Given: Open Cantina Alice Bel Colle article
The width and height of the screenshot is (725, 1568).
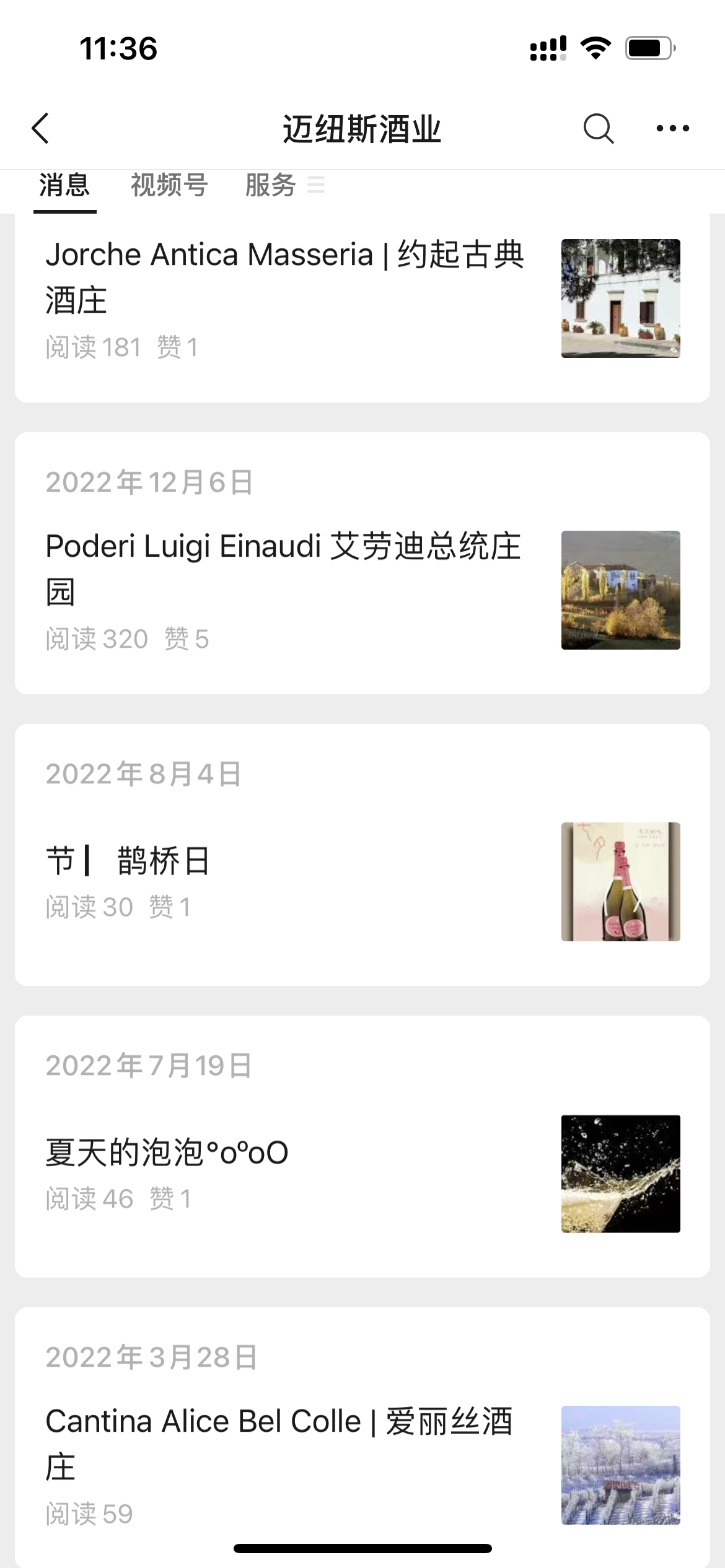Looking at the screenshot, I should coord(279,1444).
